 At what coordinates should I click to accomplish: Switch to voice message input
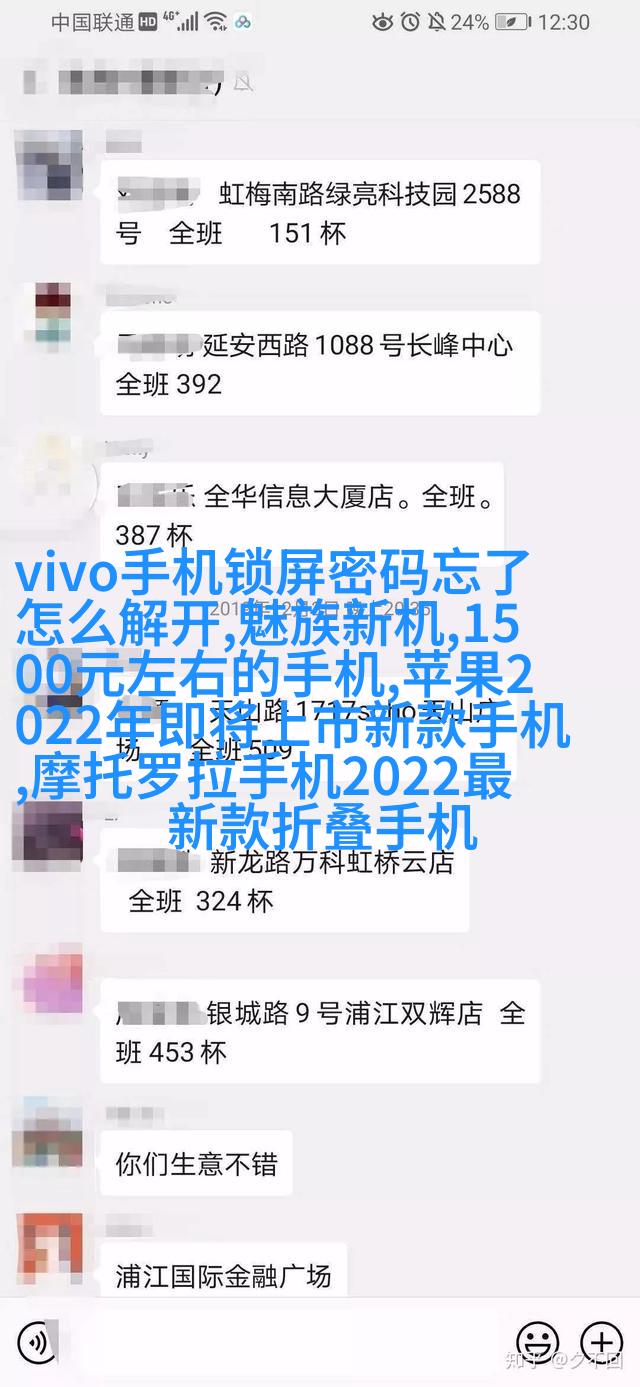click(x=37, y=1342)
